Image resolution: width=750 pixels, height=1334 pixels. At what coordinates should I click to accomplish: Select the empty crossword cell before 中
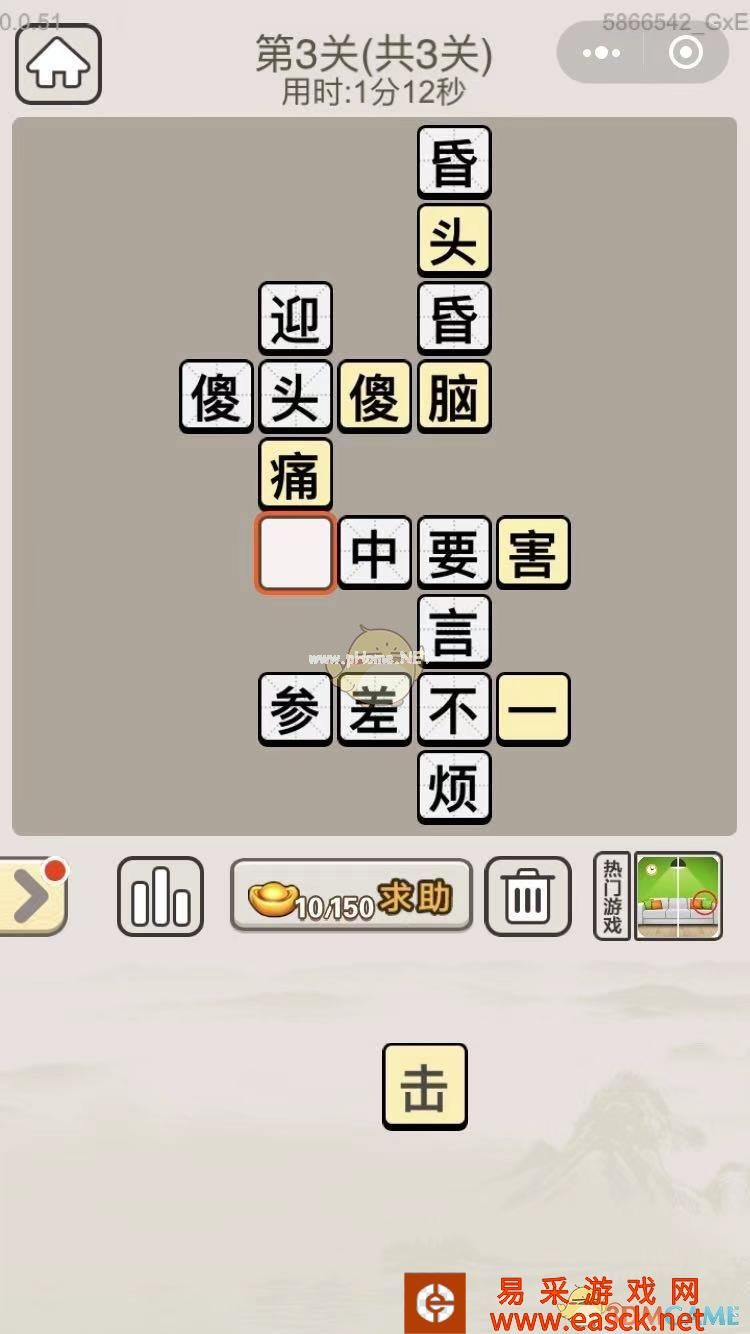pyautogui.click(x=295, y=553)
